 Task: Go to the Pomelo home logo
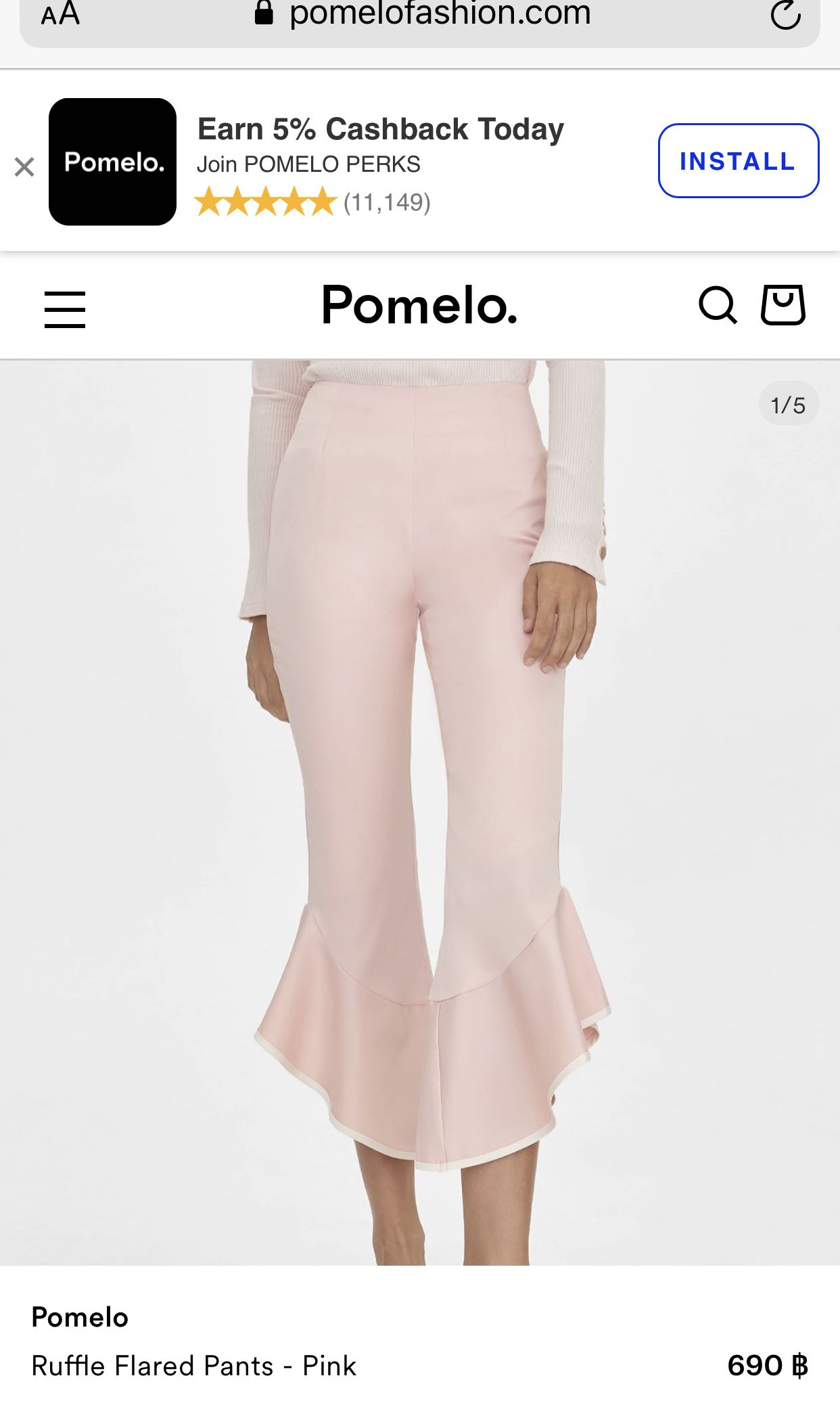[x=419, y=305]
